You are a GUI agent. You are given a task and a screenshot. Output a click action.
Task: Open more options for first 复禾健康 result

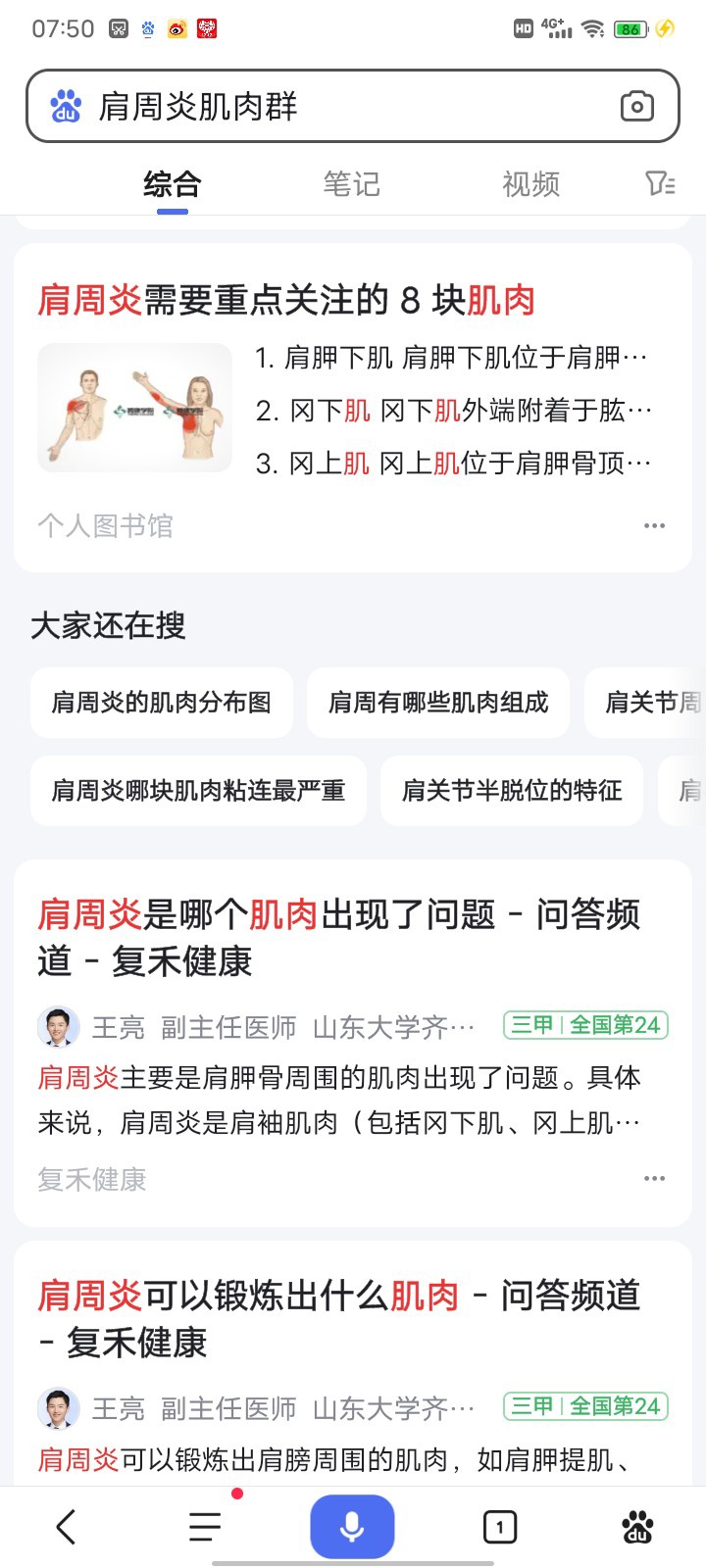[654, 1179]
